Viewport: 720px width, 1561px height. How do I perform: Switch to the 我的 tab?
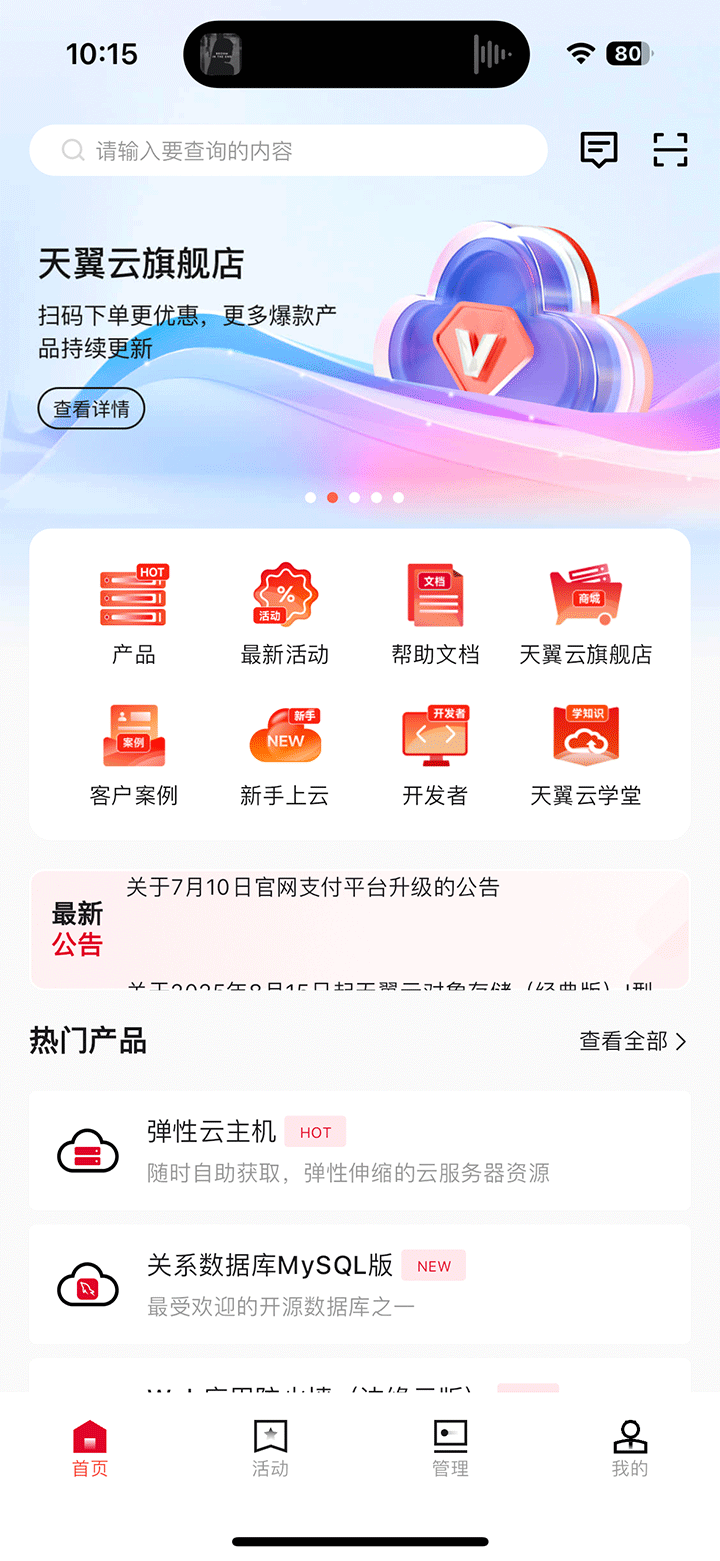coord(630,1449)
